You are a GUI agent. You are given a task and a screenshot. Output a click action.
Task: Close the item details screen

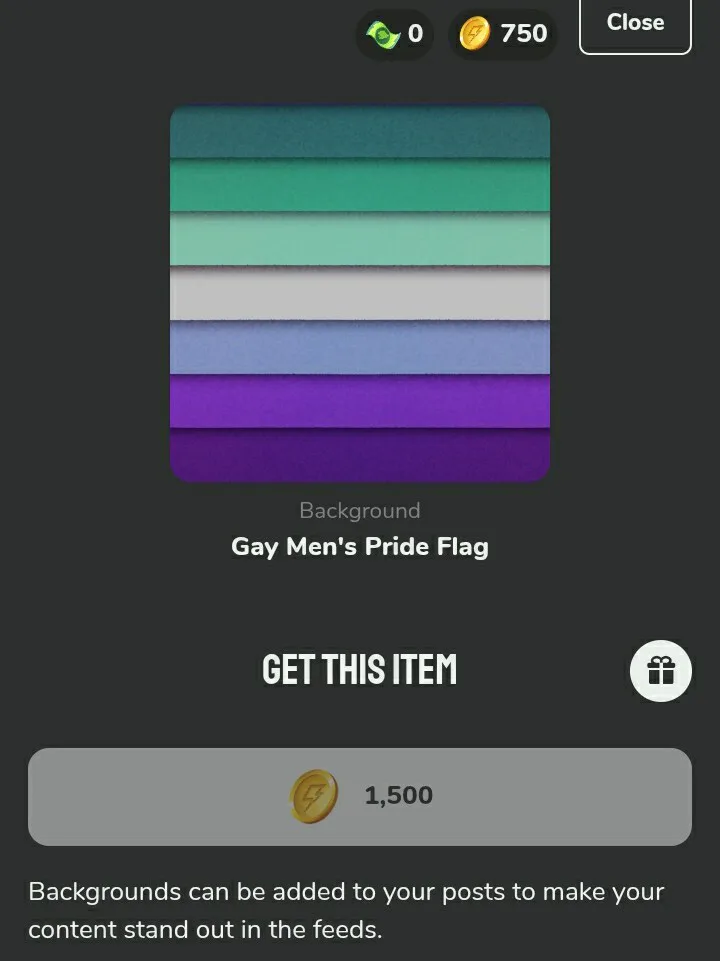(635, 24)
